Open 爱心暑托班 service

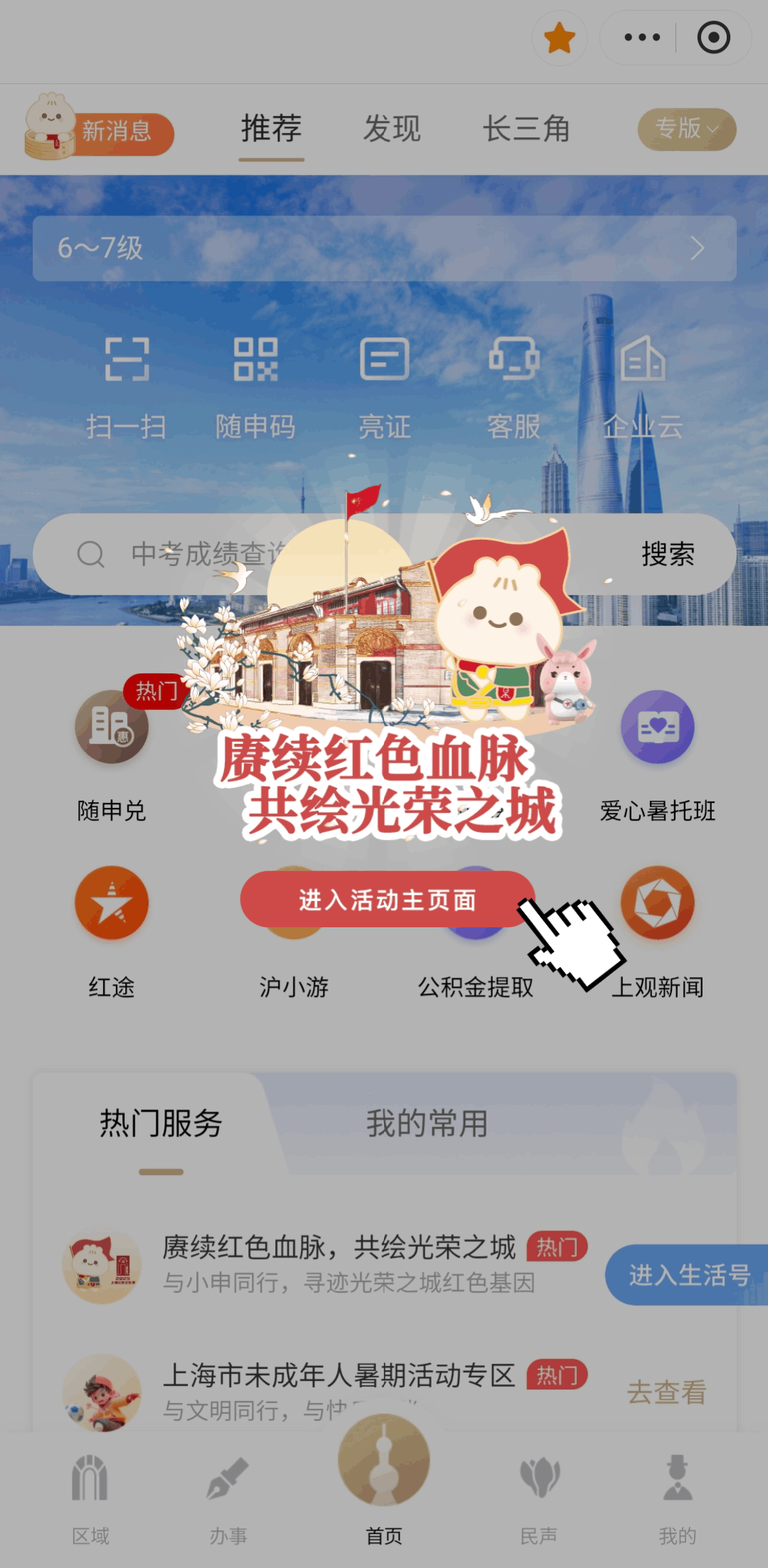[x=658, y=754]
